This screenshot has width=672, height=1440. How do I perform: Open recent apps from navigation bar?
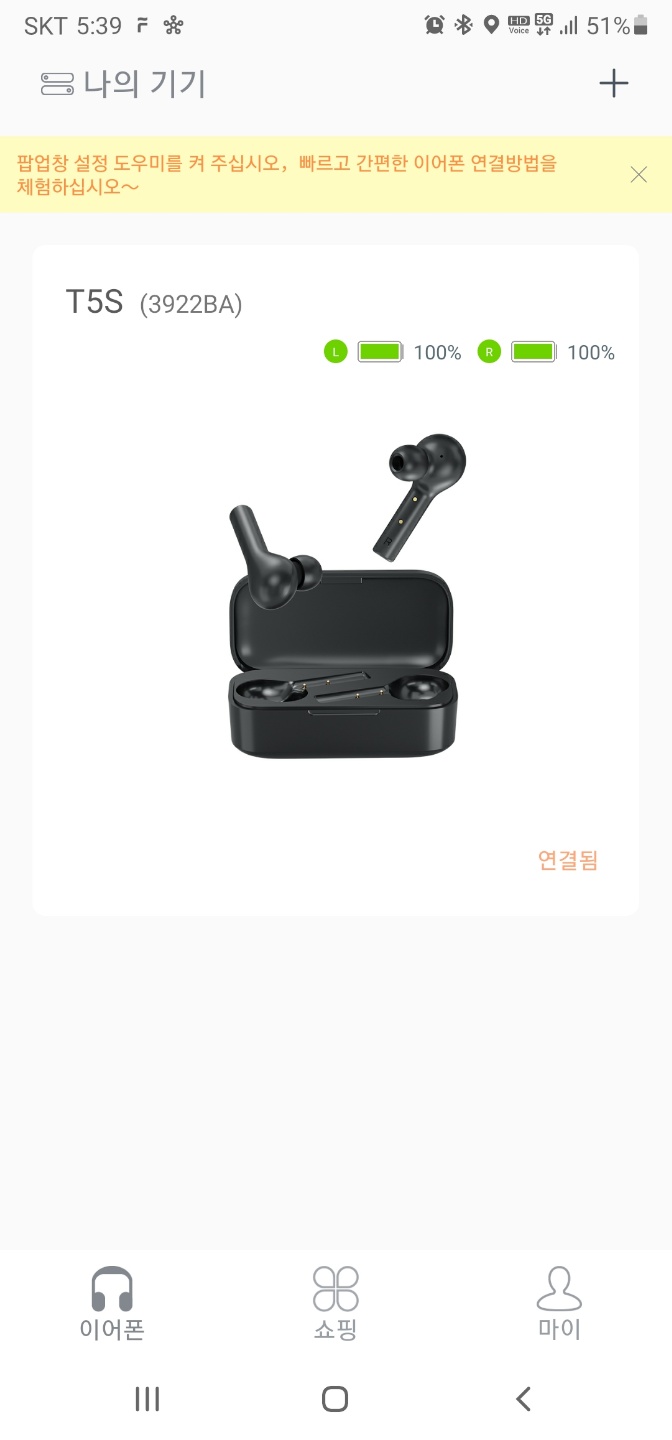click(147, 1398)
